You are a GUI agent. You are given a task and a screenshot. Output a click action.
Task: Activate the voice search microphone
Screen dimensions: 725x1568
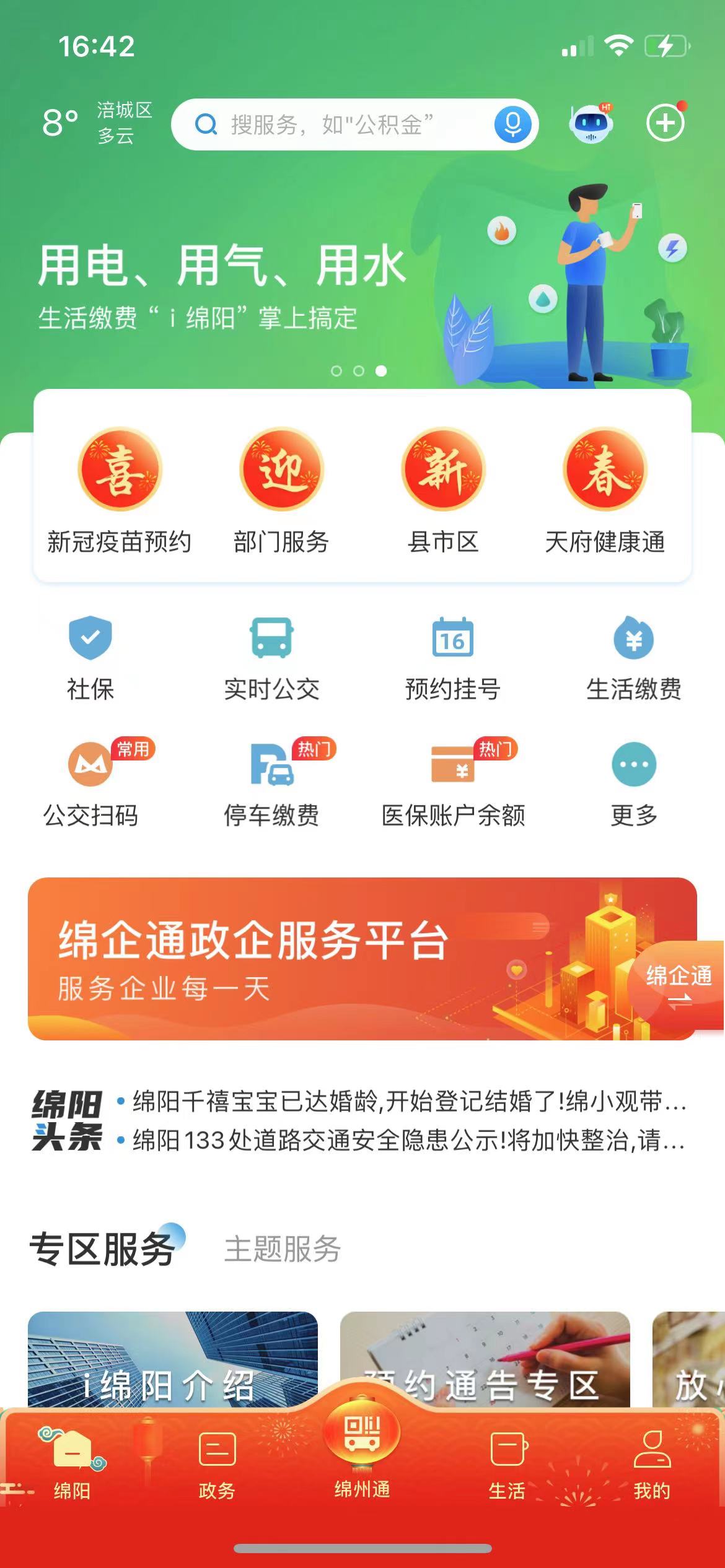pos(512,124)
